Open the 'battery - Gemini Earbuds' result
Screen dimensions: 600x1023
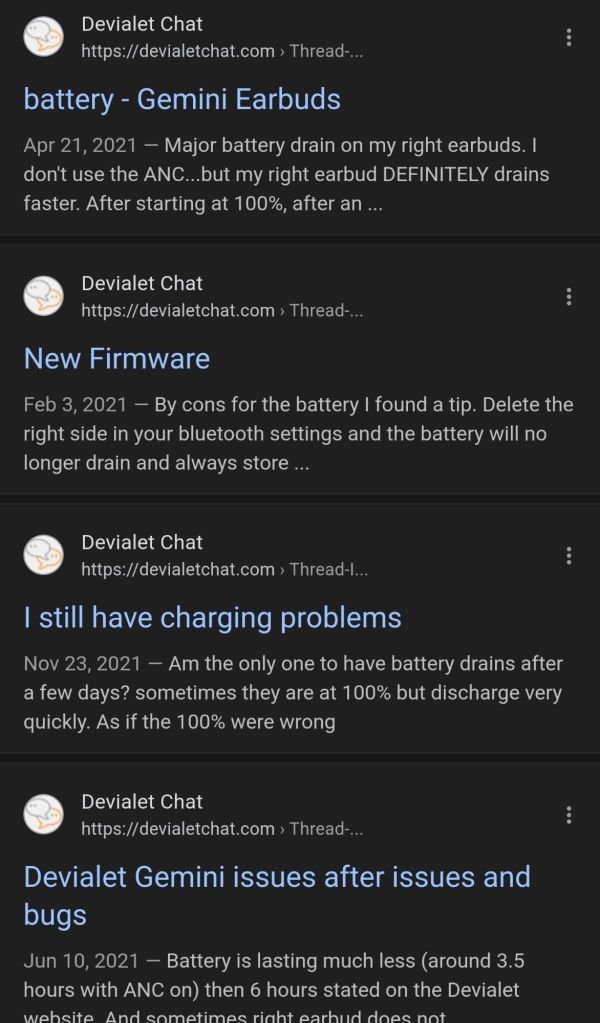182,99
